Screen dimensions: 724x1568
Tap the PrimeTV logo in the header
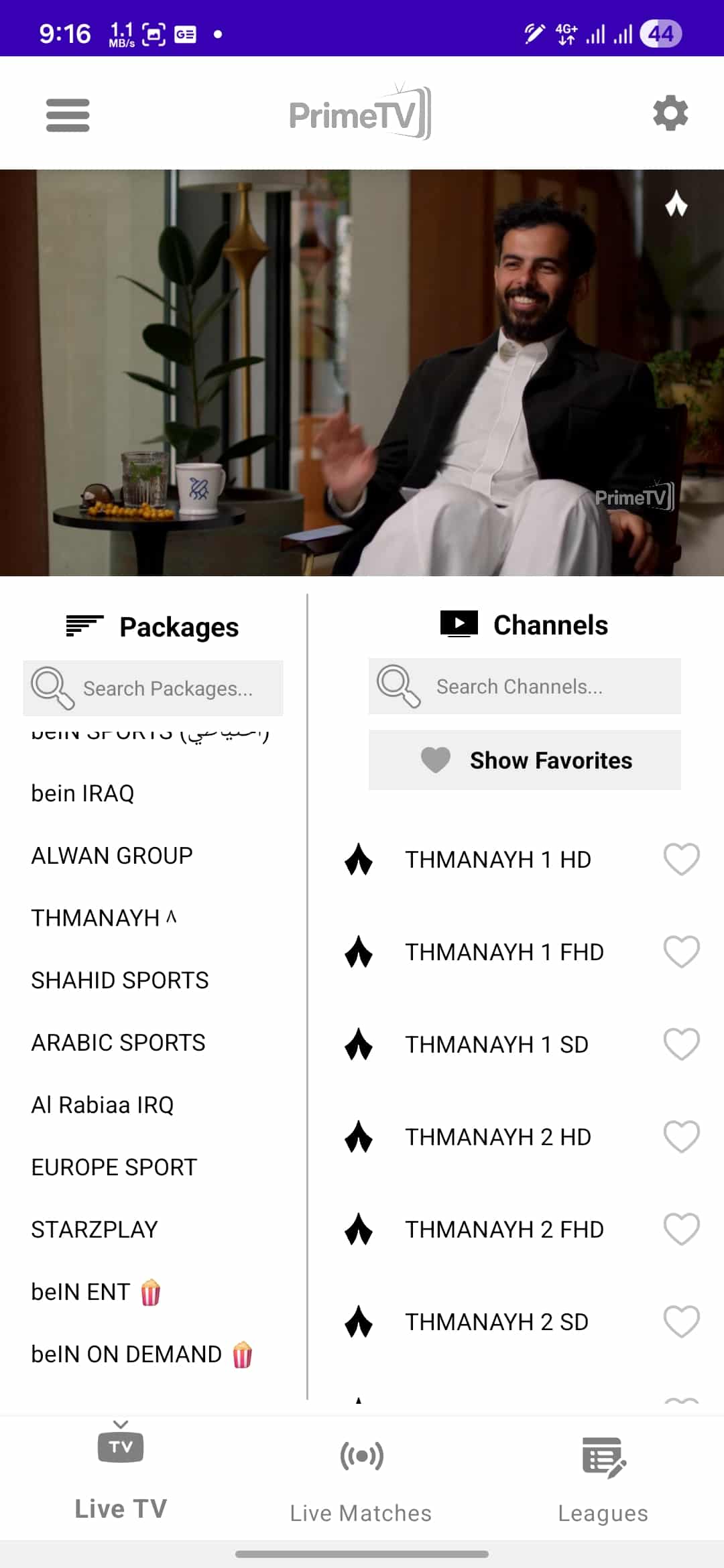[359, 114]
